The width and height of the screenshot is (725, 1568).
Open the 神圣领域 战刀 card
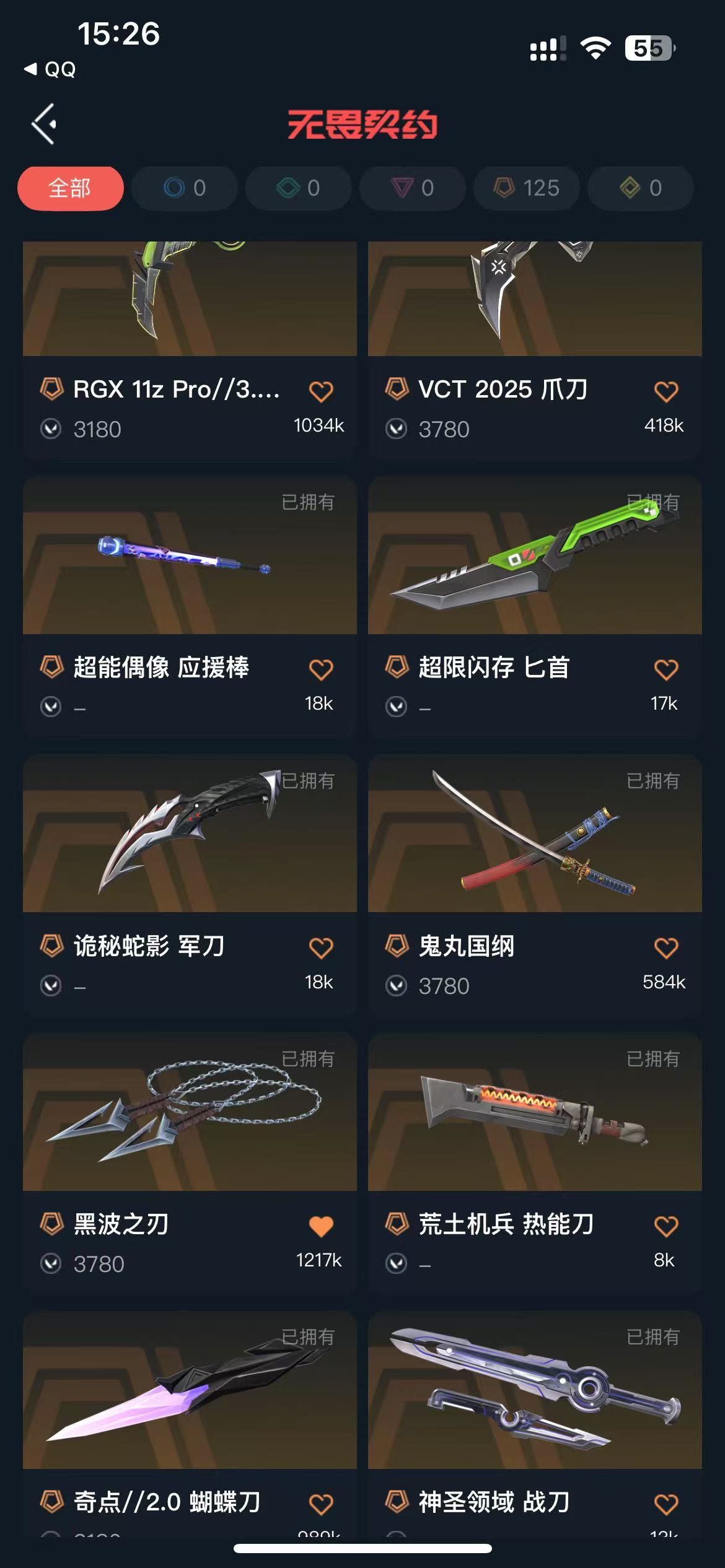pos(534,1393)
